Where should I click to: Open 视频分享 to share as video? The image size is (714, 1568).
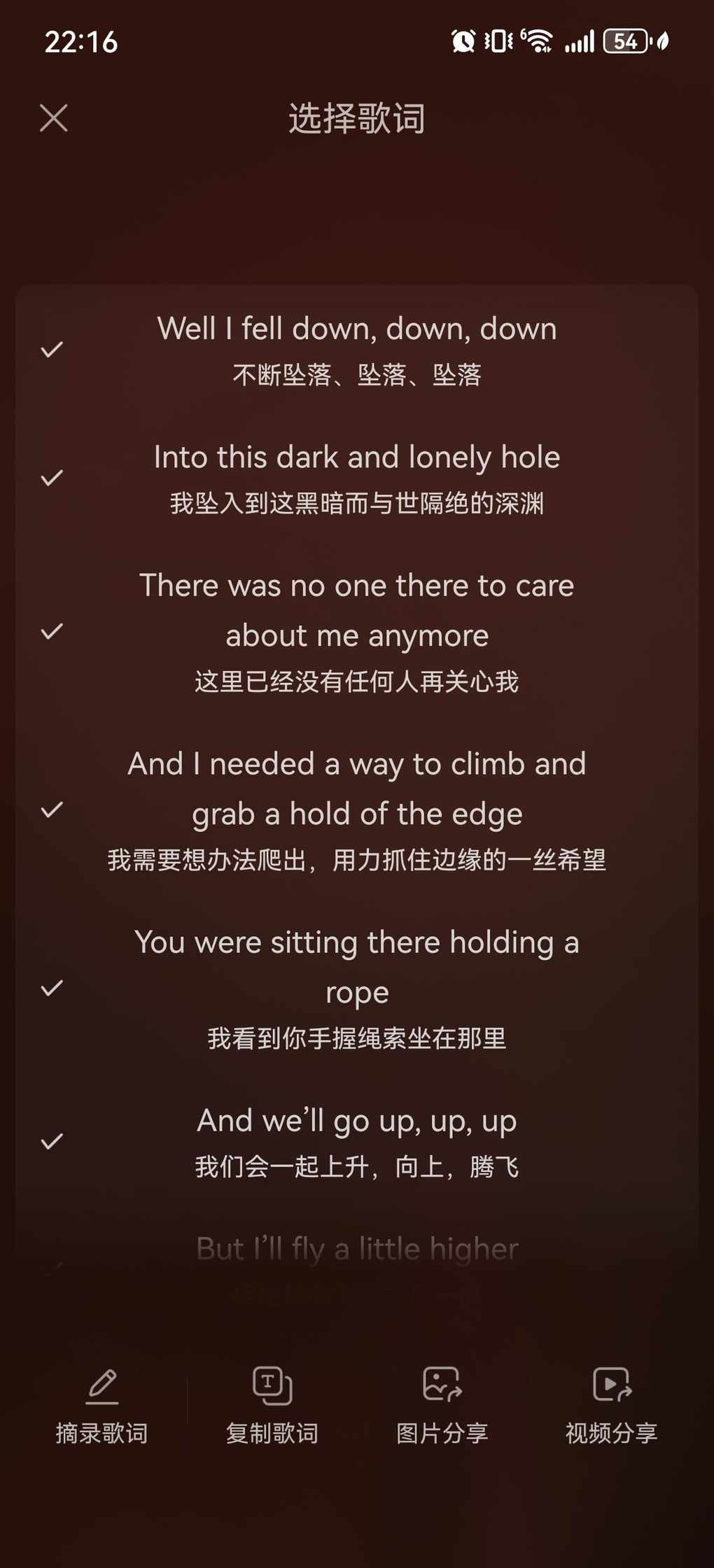(x=612, y=1405)
